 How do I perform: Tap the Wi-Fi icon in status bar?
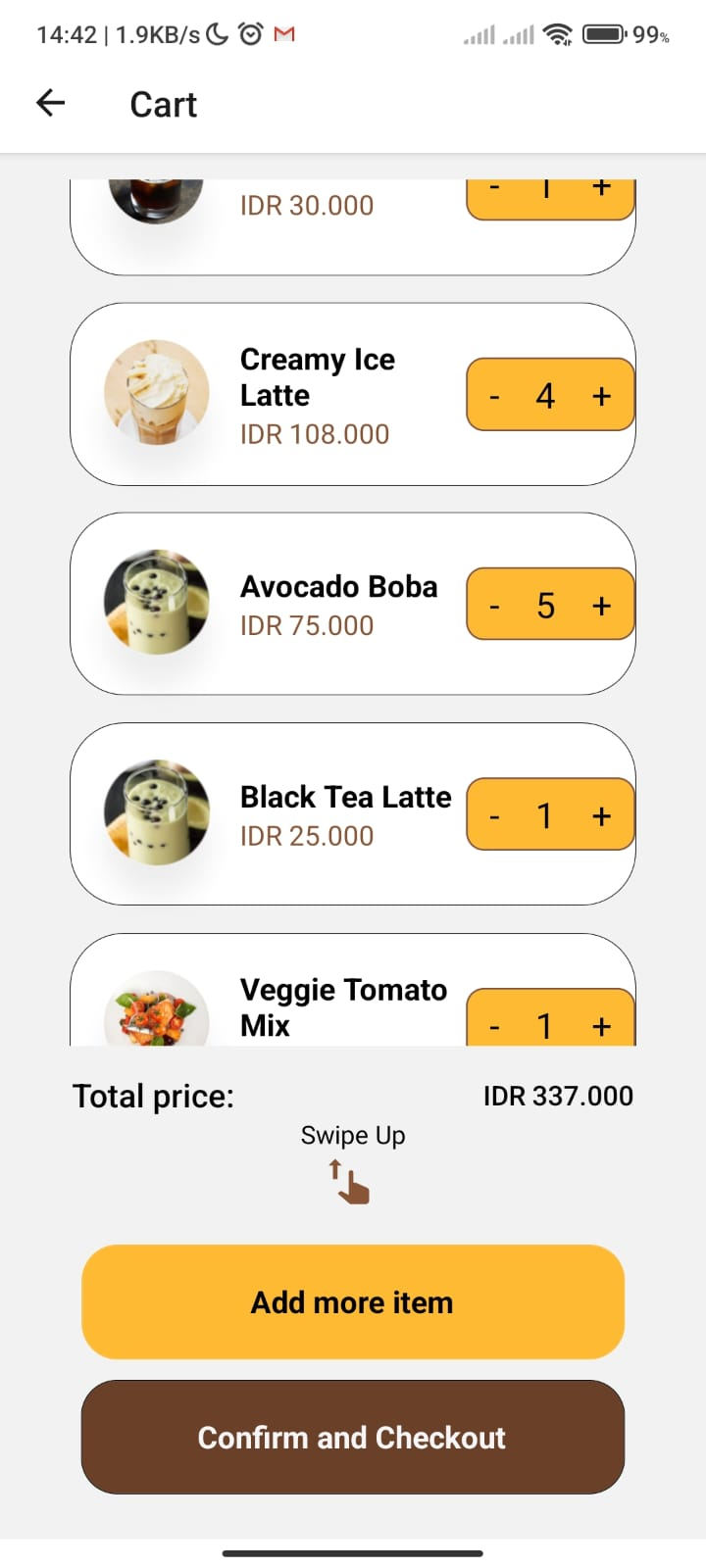[x=557, y=32]
